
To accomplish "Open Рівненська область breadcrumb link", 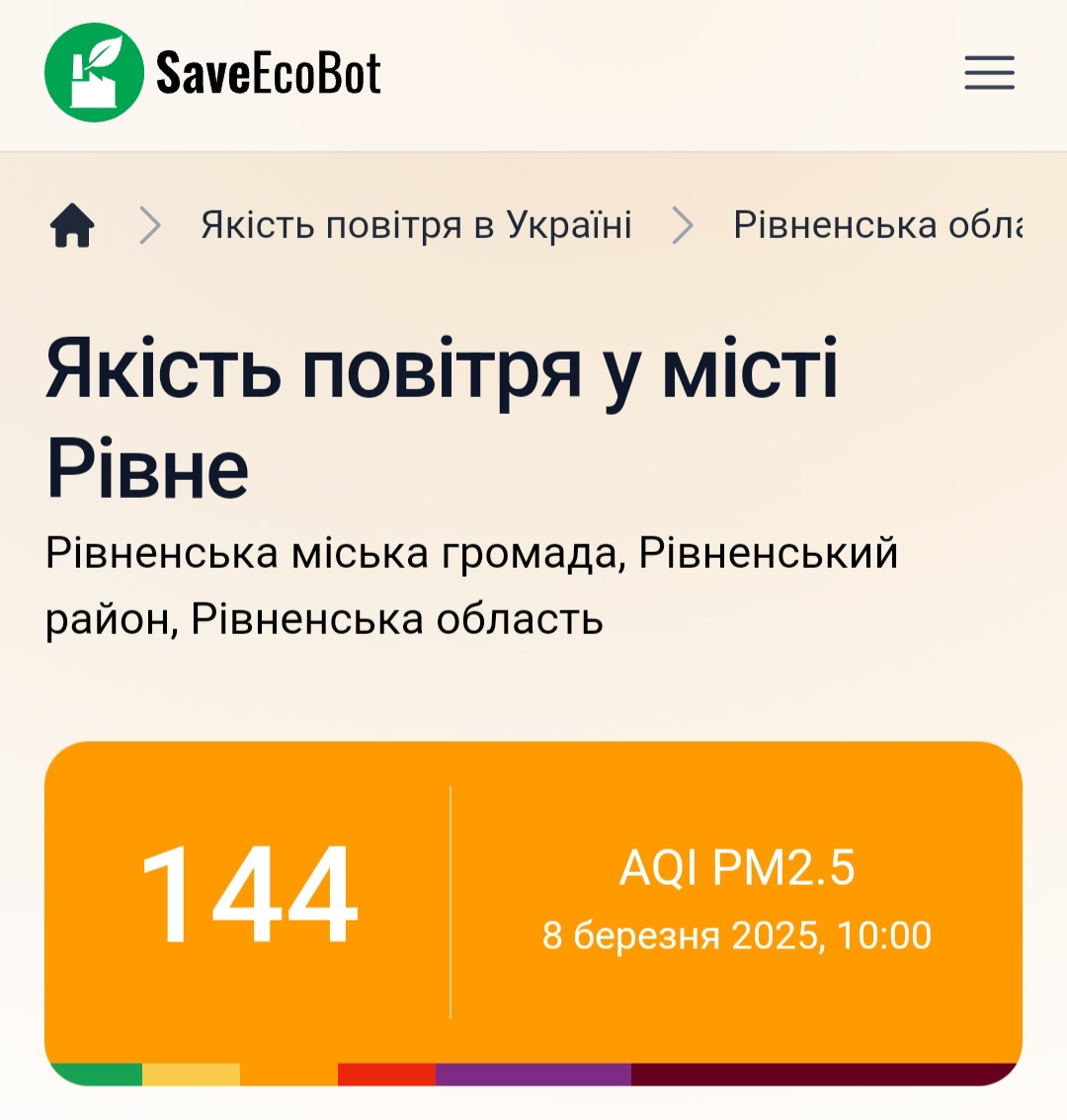I will tap(877, 225).
